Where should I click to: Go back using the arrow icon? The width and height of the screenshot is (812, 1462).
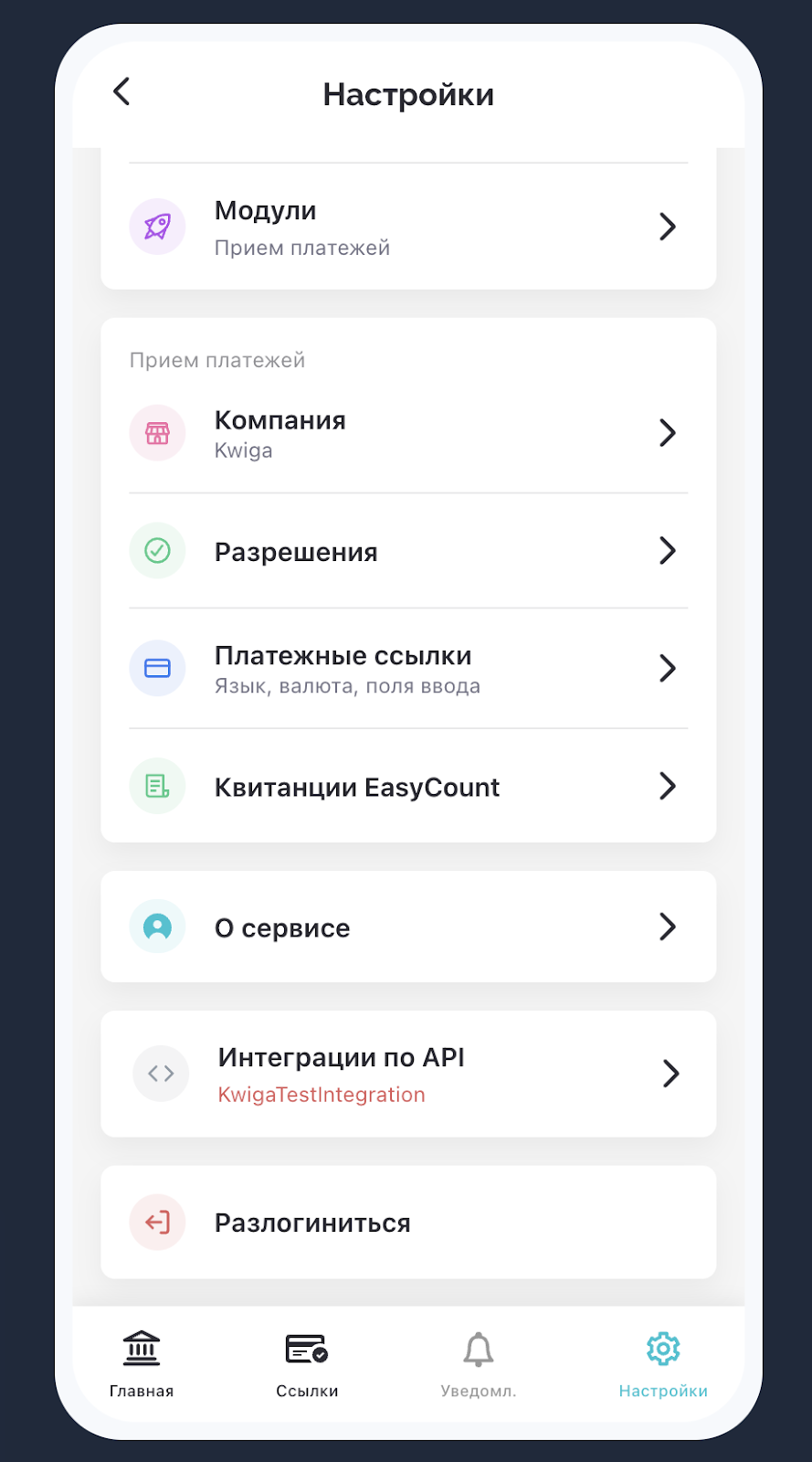coord(121,91)
